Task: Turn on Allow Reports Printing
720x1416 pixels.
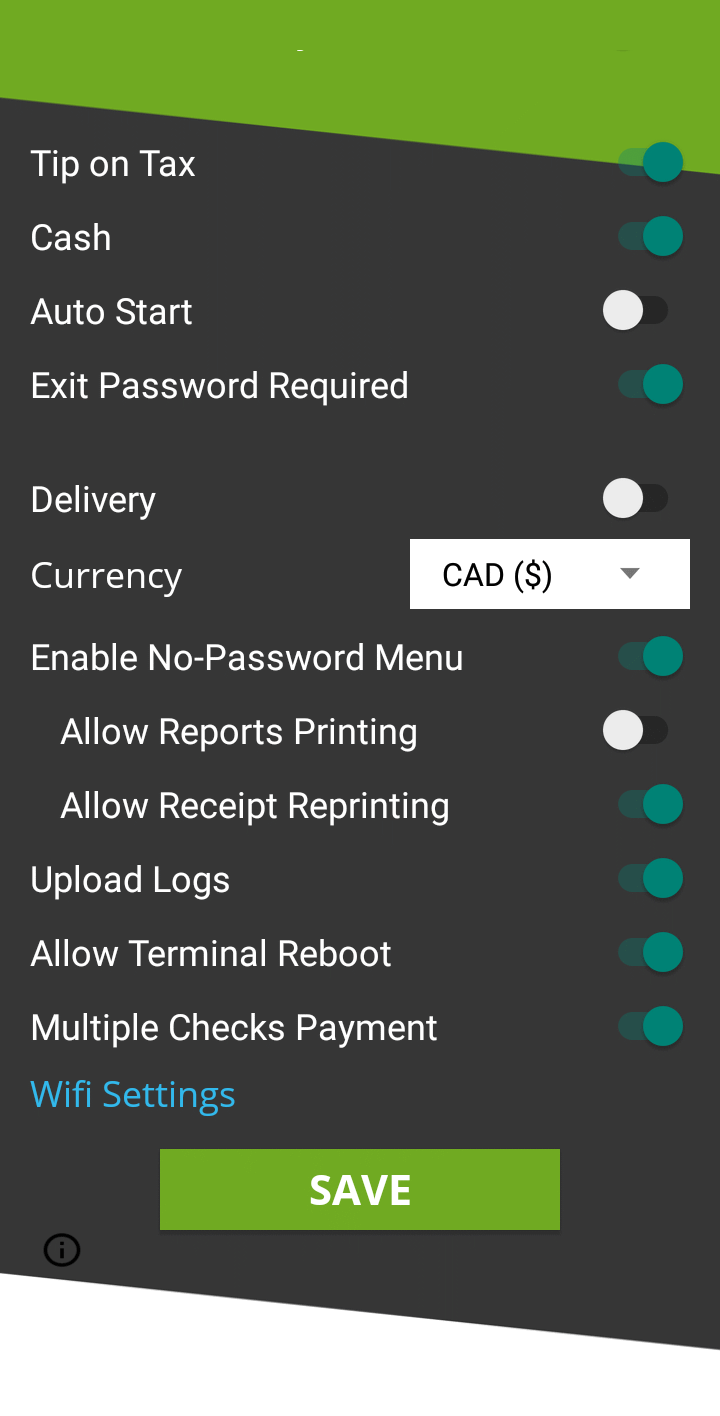Action: (x=638, y=730)
